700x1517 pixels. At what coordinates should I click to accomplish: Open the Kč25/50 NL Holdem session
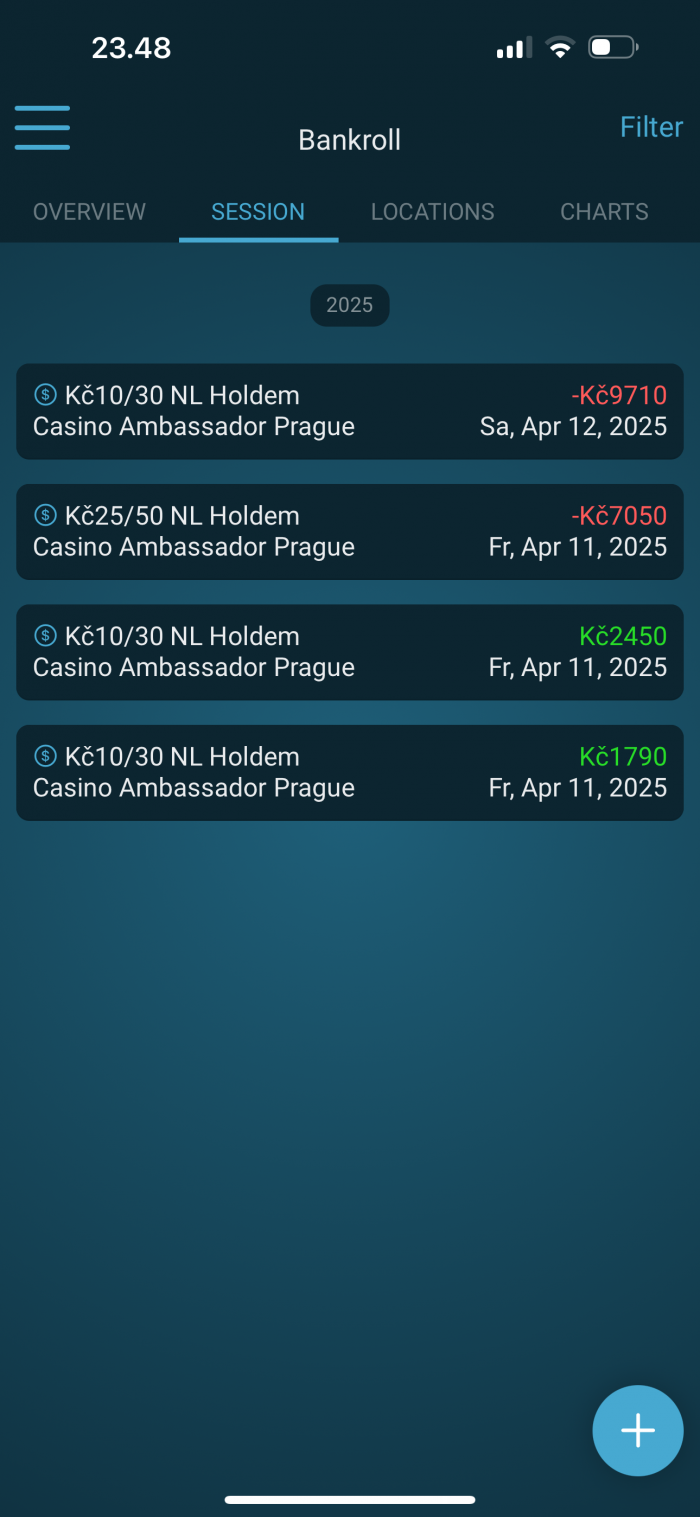(x=350, y=531)
